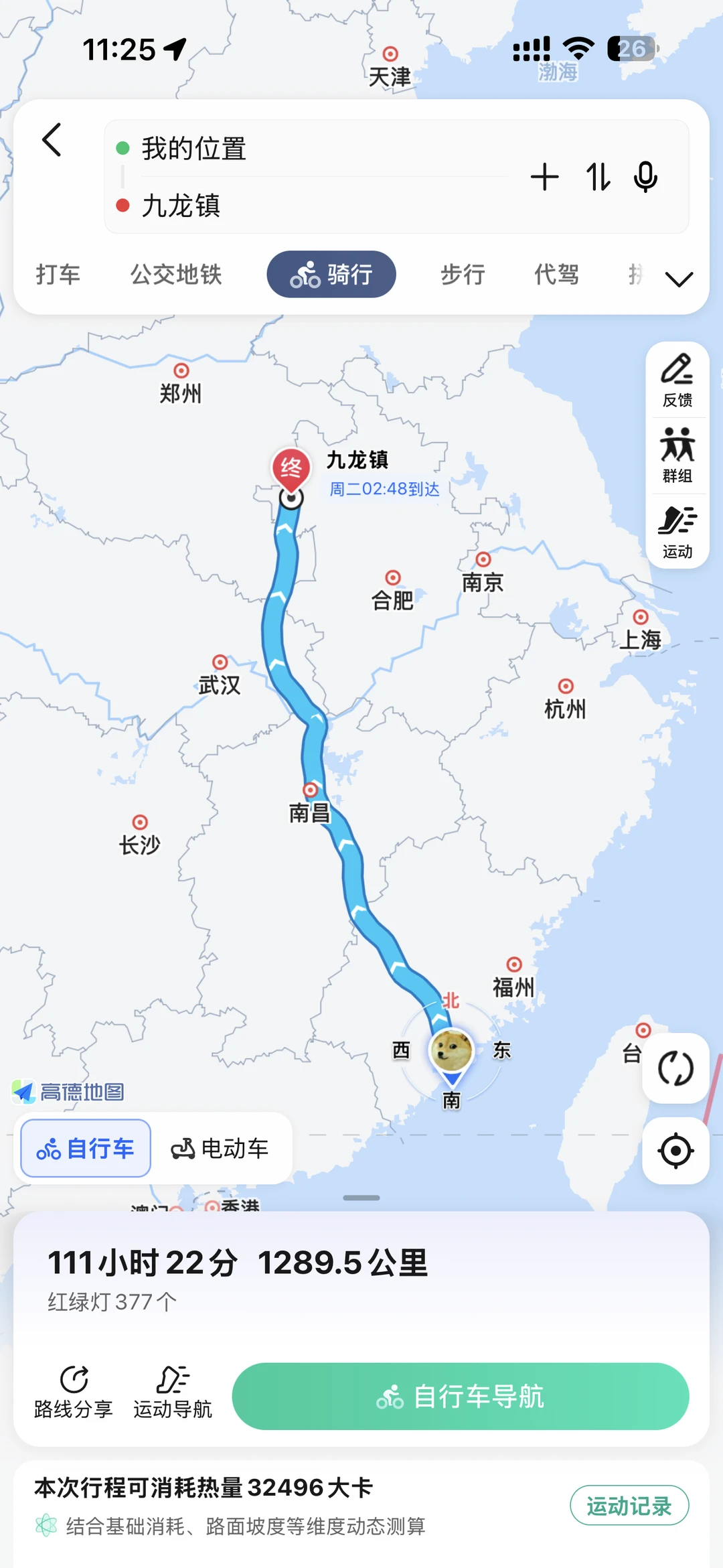Open 运动记录 sport records
The height and width of the screenshot is (1568, 723).
(629, 1504)
